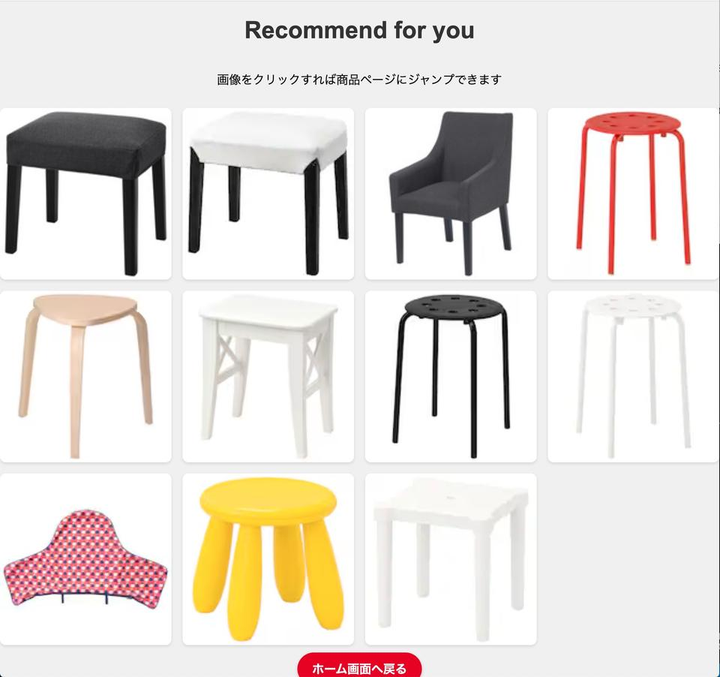Open the beige triangular wooden stool
Viewport: 720px width, 677px height.
[86, 376]
